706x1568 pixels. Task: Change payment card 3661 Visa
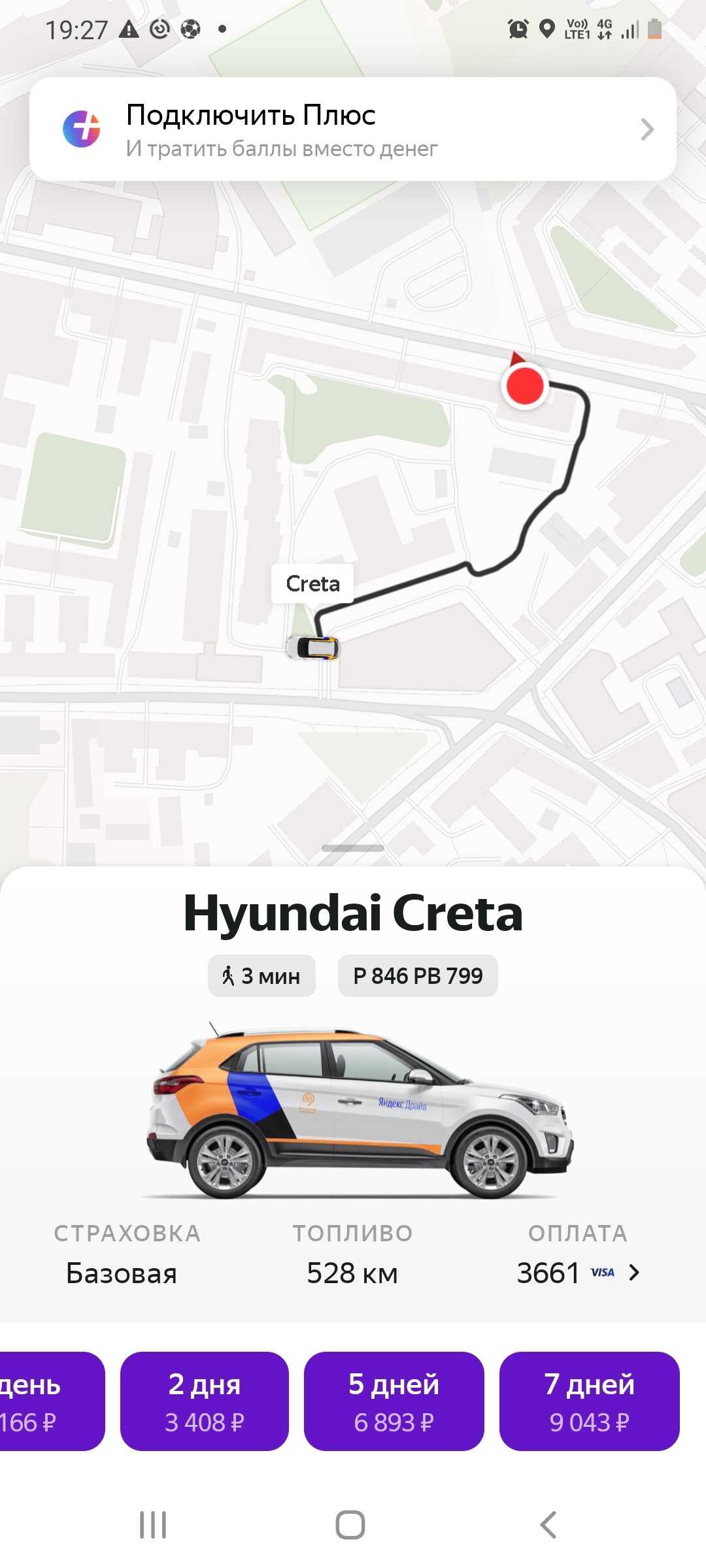[x=578, y=1273]
